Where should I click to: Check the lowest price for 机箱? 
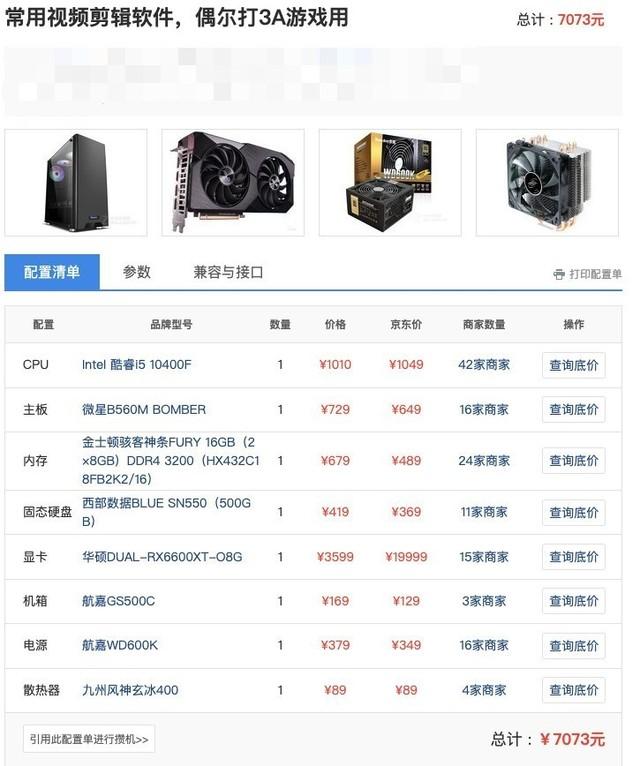pos(574,601)
